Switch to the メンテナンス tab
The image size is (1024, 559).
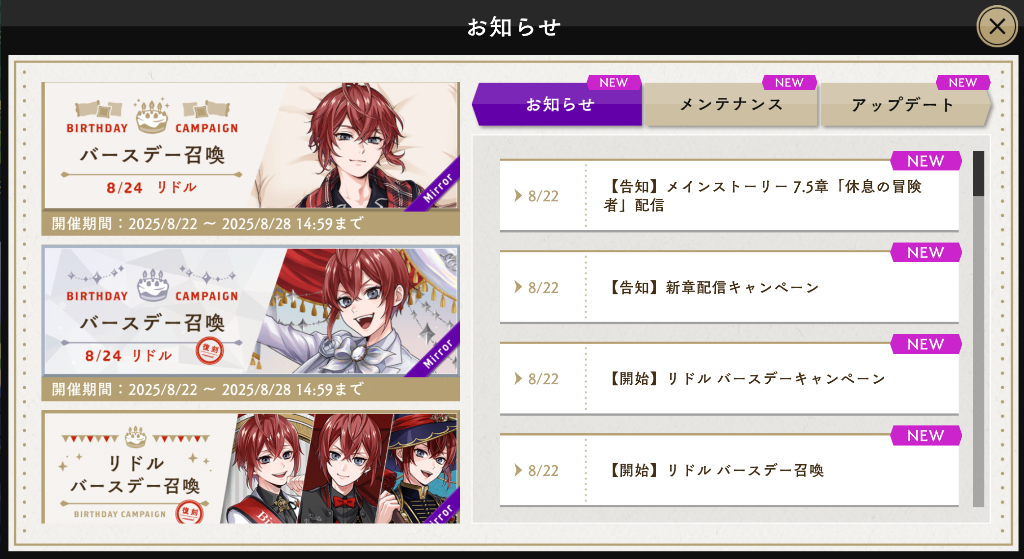[730, 104]
